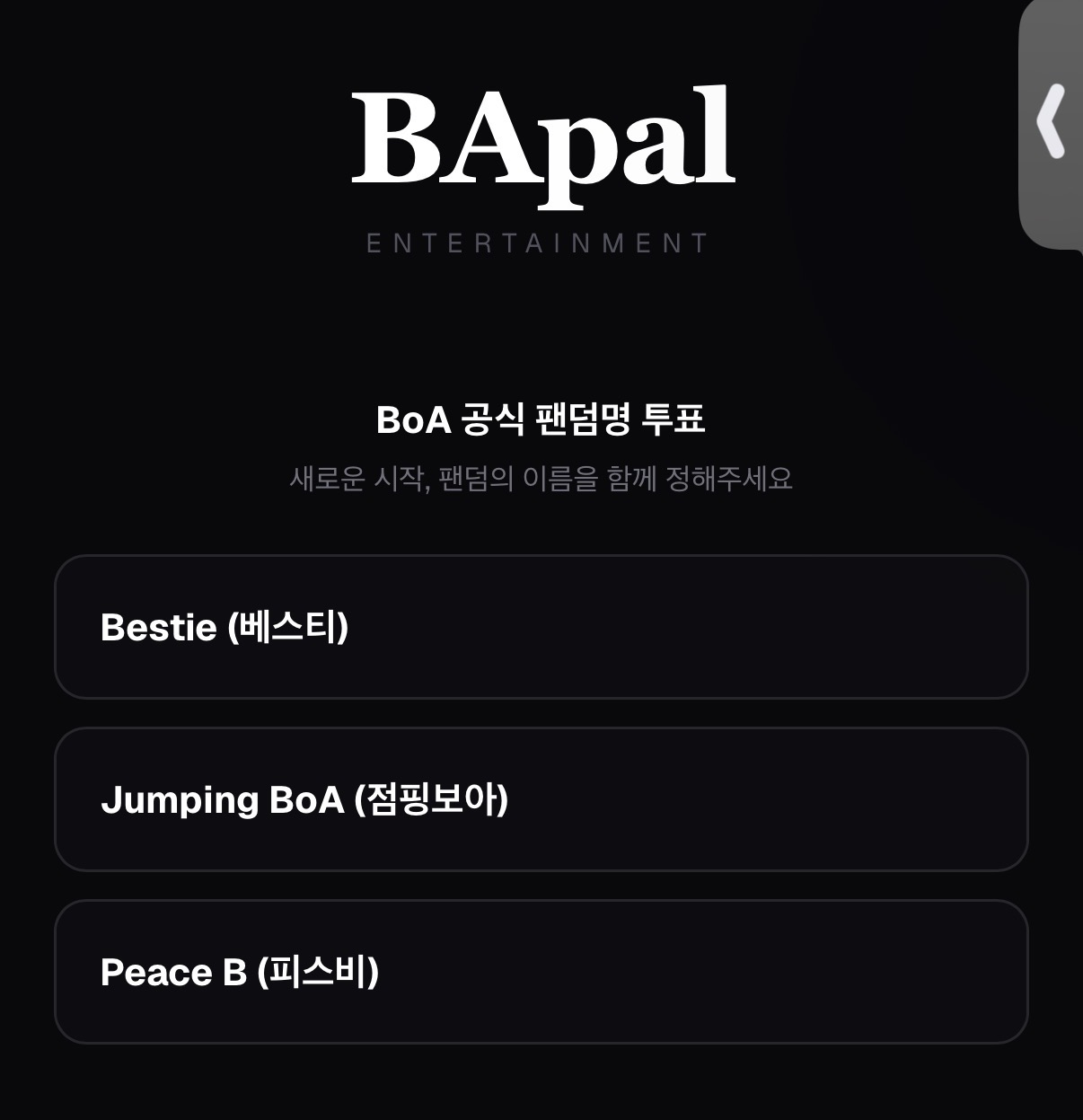This screenshot has height=1120, width=1083.
Task: Click the subtitle text about naming the fandom
Action: point(541,480)
